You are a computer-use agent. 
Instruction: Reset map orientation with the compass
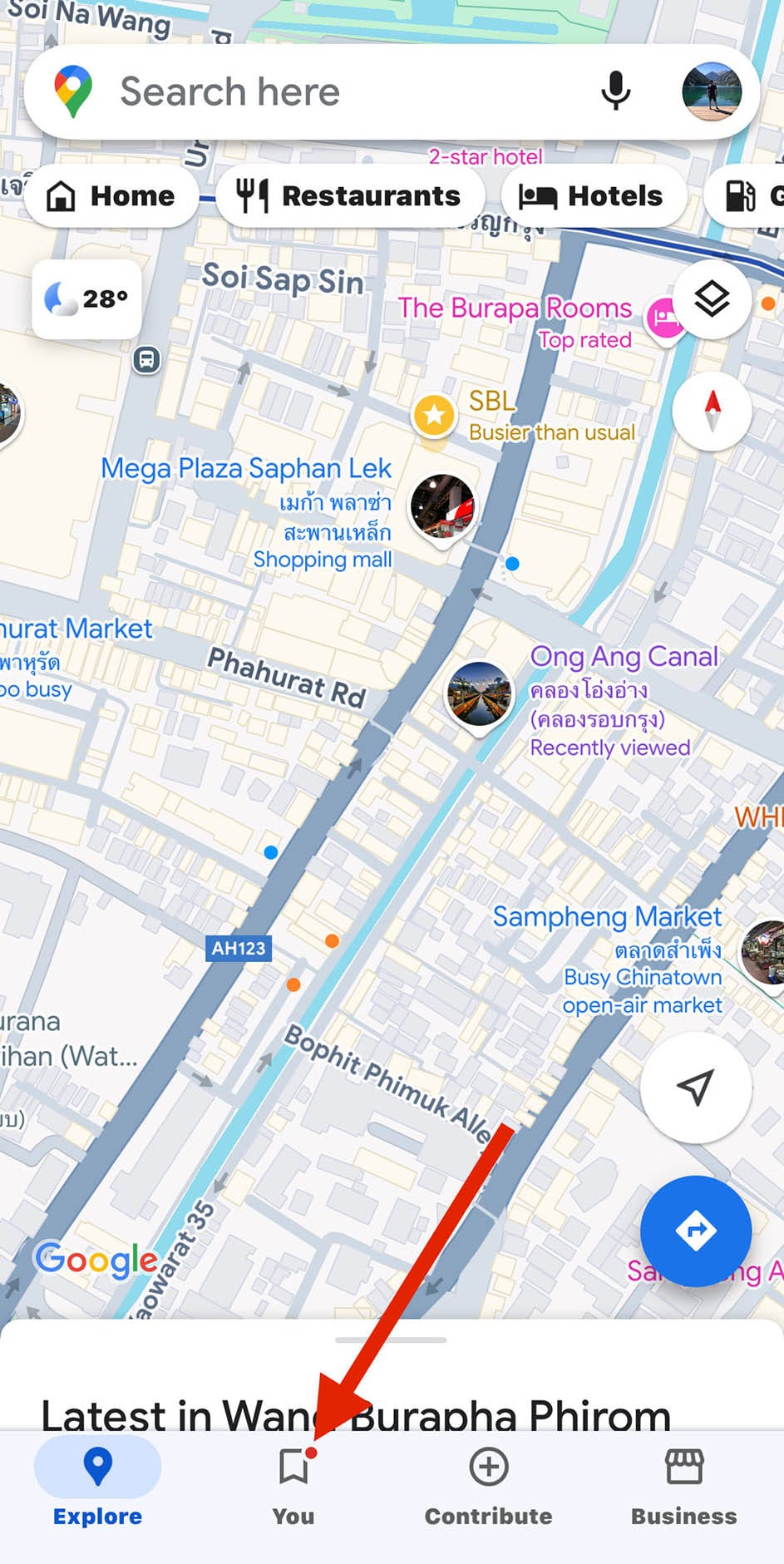(712, 411)
